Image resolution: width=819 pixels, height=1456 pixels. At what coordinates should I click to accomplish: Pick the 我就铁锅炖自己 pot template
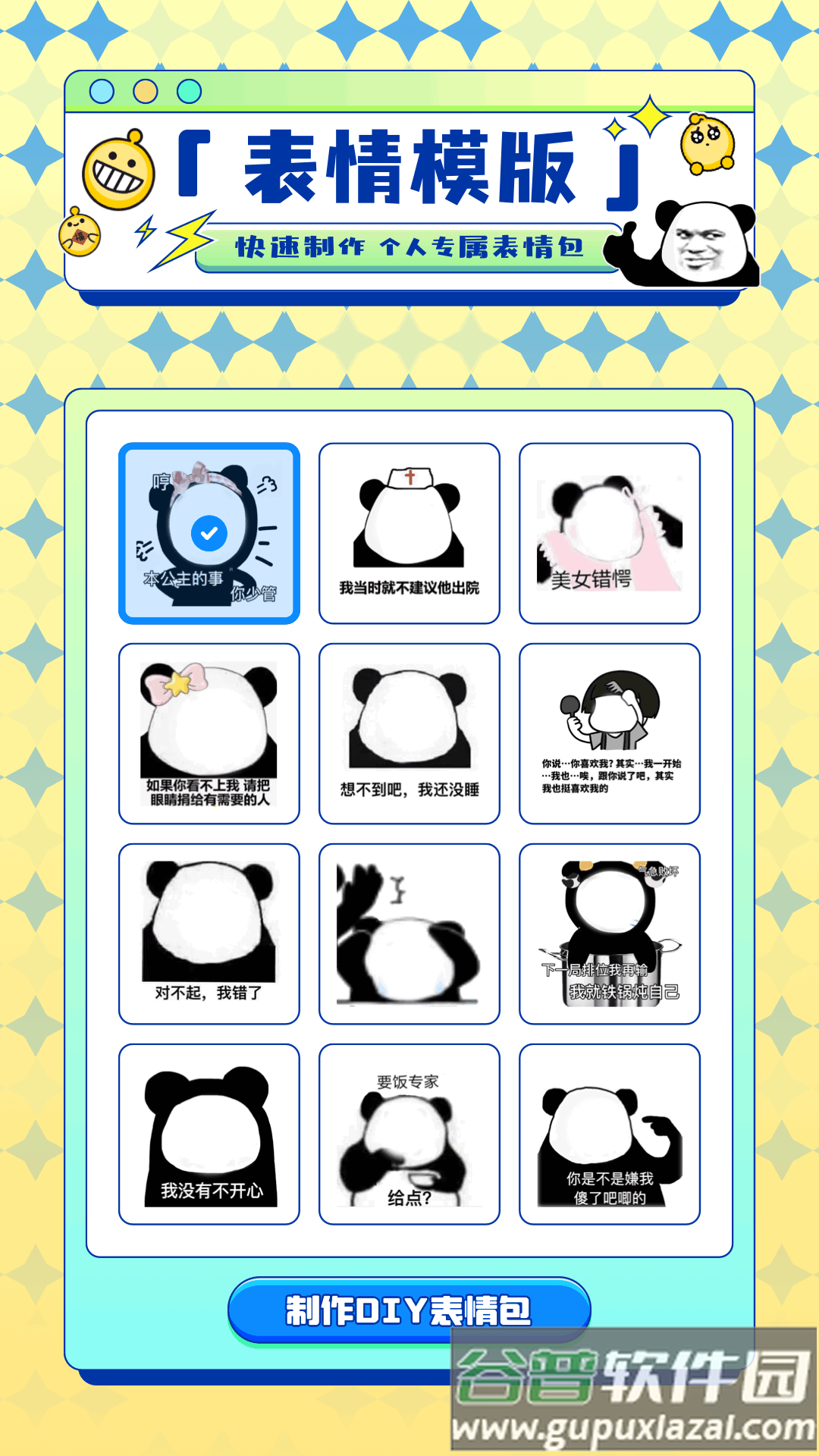[610, 934]
